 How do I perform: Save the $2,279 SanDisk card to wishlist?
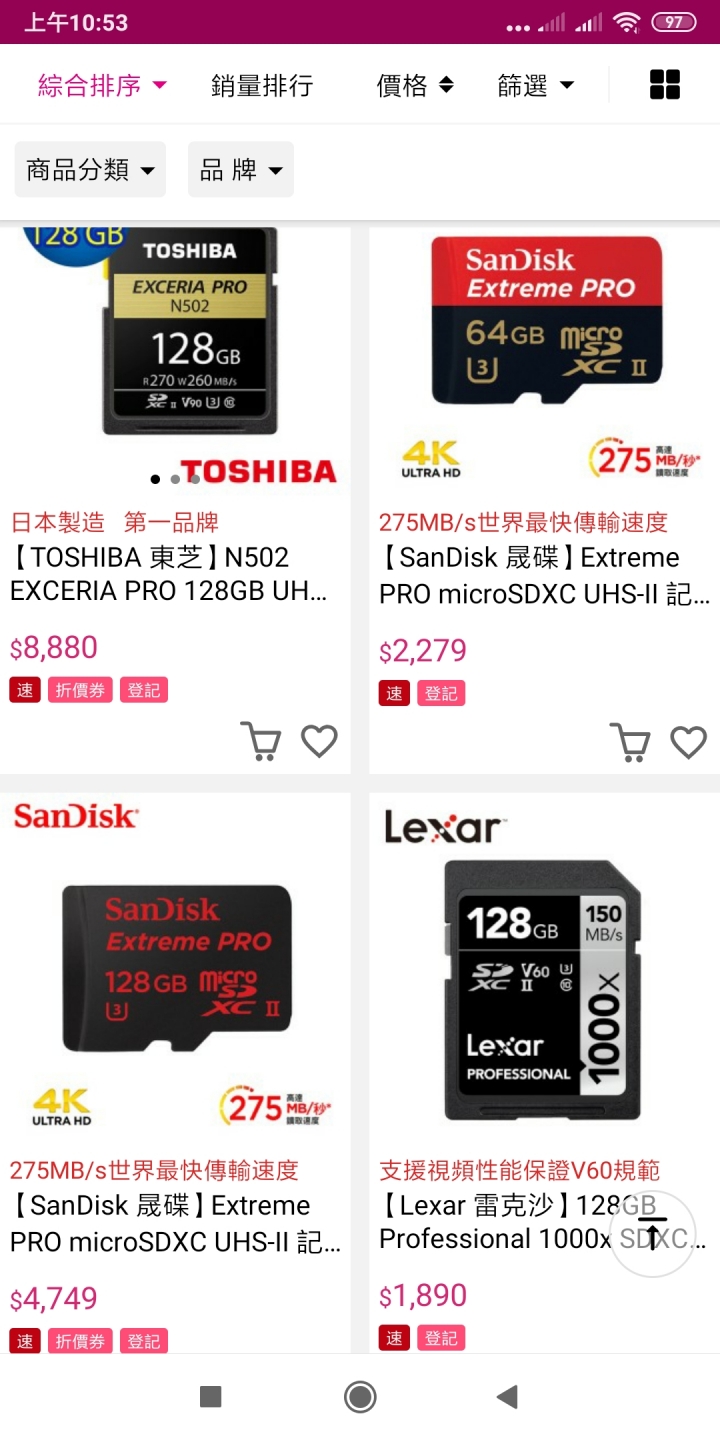click(x=688, y=742)
